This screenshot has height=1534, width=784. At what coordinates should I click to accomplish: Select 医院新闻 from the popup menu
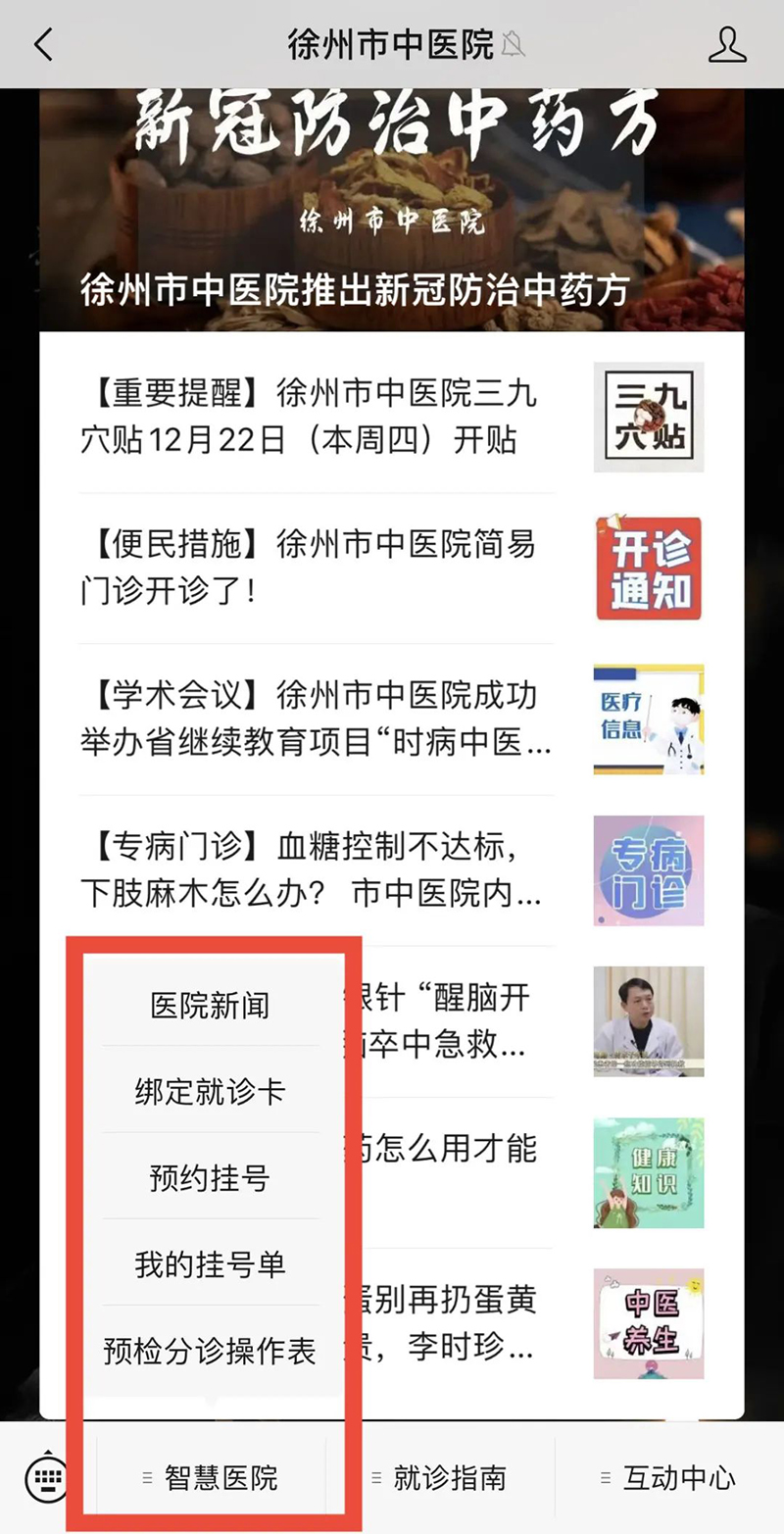(x=210, y=1005)
